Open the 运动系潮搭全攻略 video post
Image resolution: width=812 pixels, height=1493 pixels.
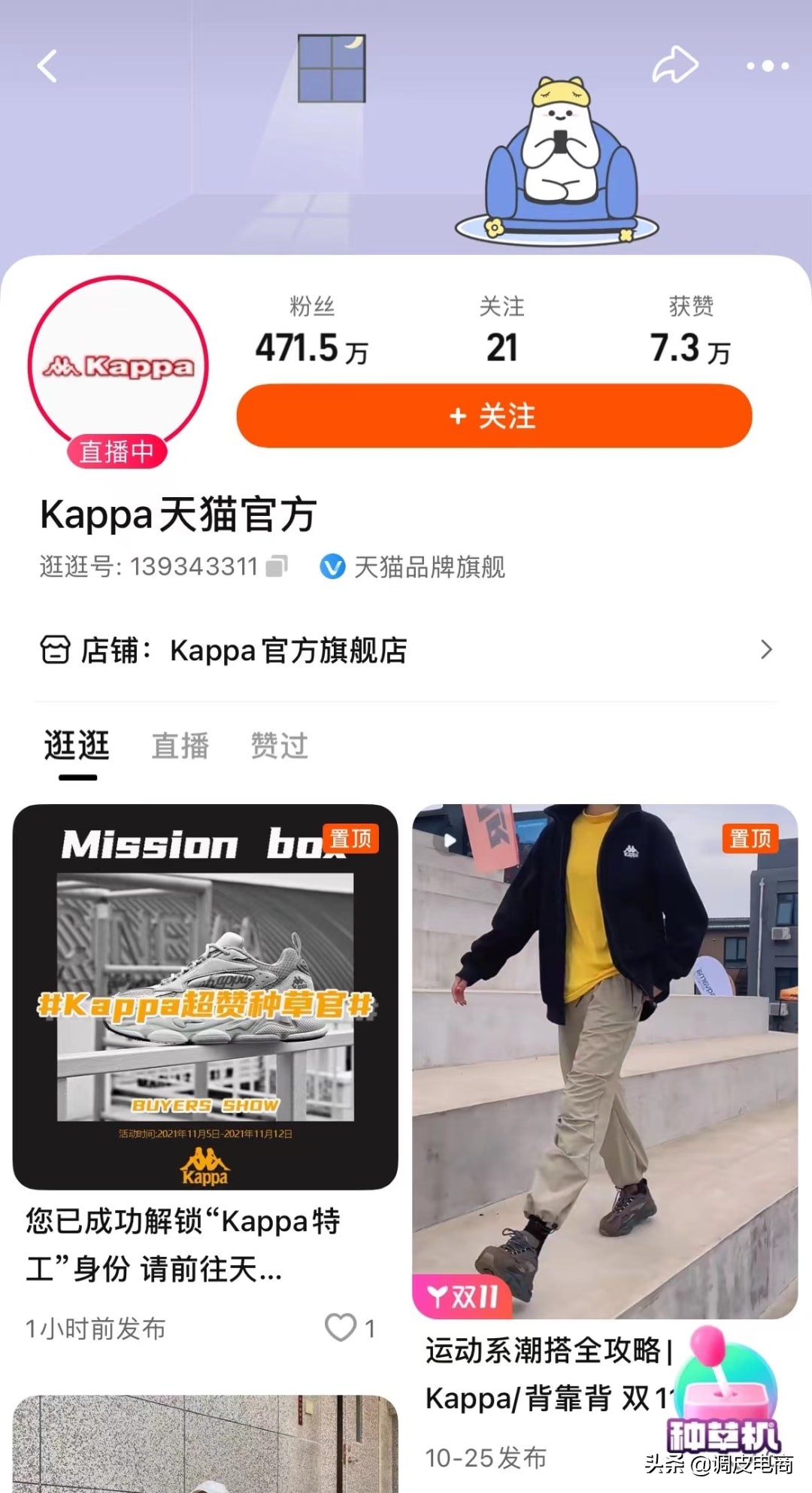point(604,1061)
